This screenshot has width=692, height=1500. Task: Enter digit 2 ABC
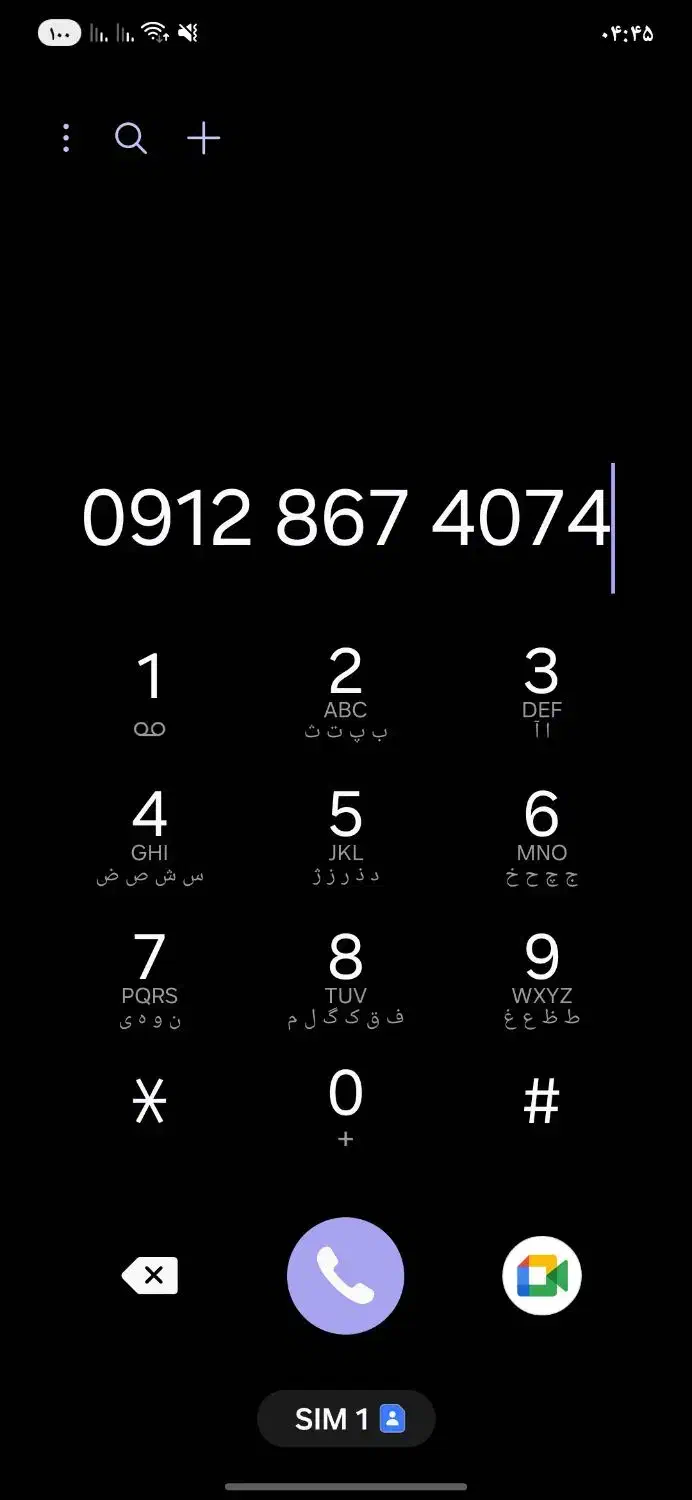(345, 692)
